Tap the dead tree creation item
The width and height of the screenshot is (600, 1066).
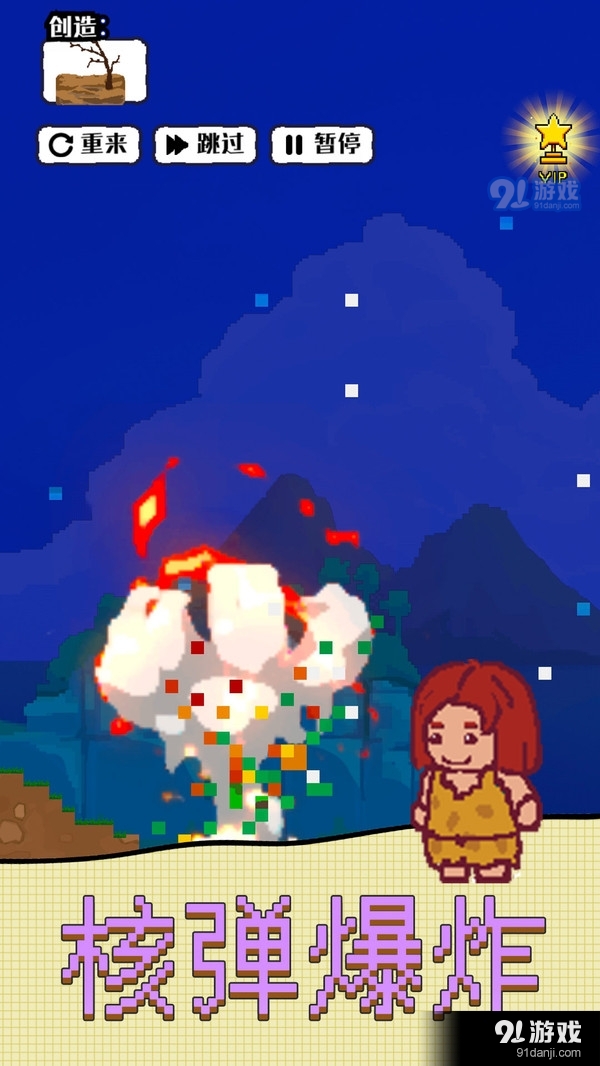tap(94, 73)
